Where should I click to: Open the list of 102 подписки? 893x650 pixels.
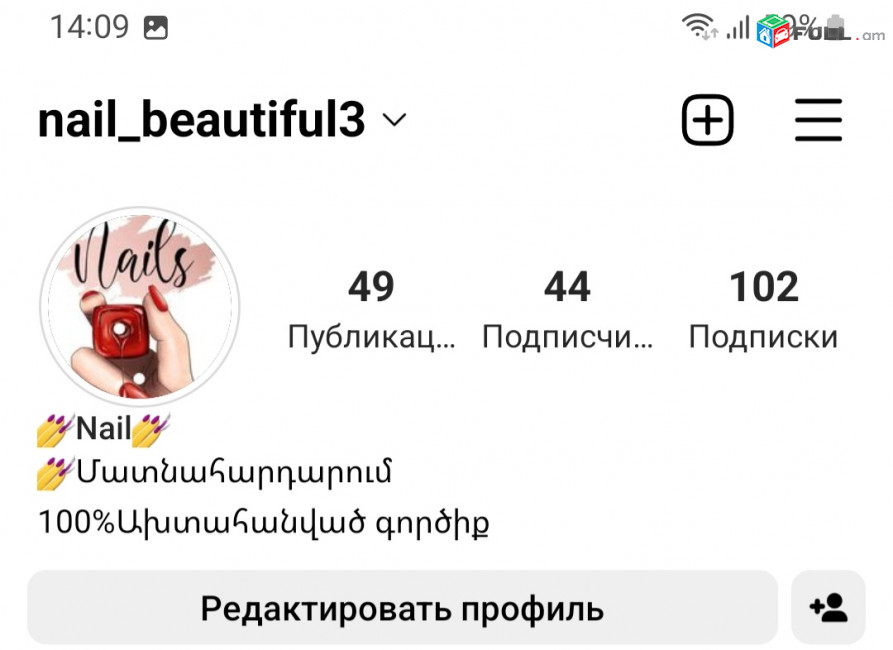pyautogui.click(x=763, y=310)
